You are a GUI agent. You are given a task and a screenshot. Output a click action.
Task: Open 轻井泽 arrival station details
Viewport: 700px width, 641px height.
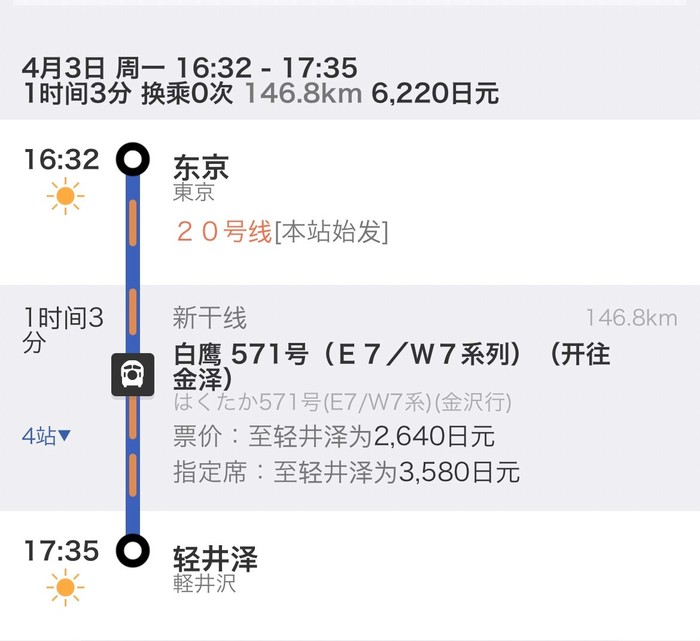215,558
